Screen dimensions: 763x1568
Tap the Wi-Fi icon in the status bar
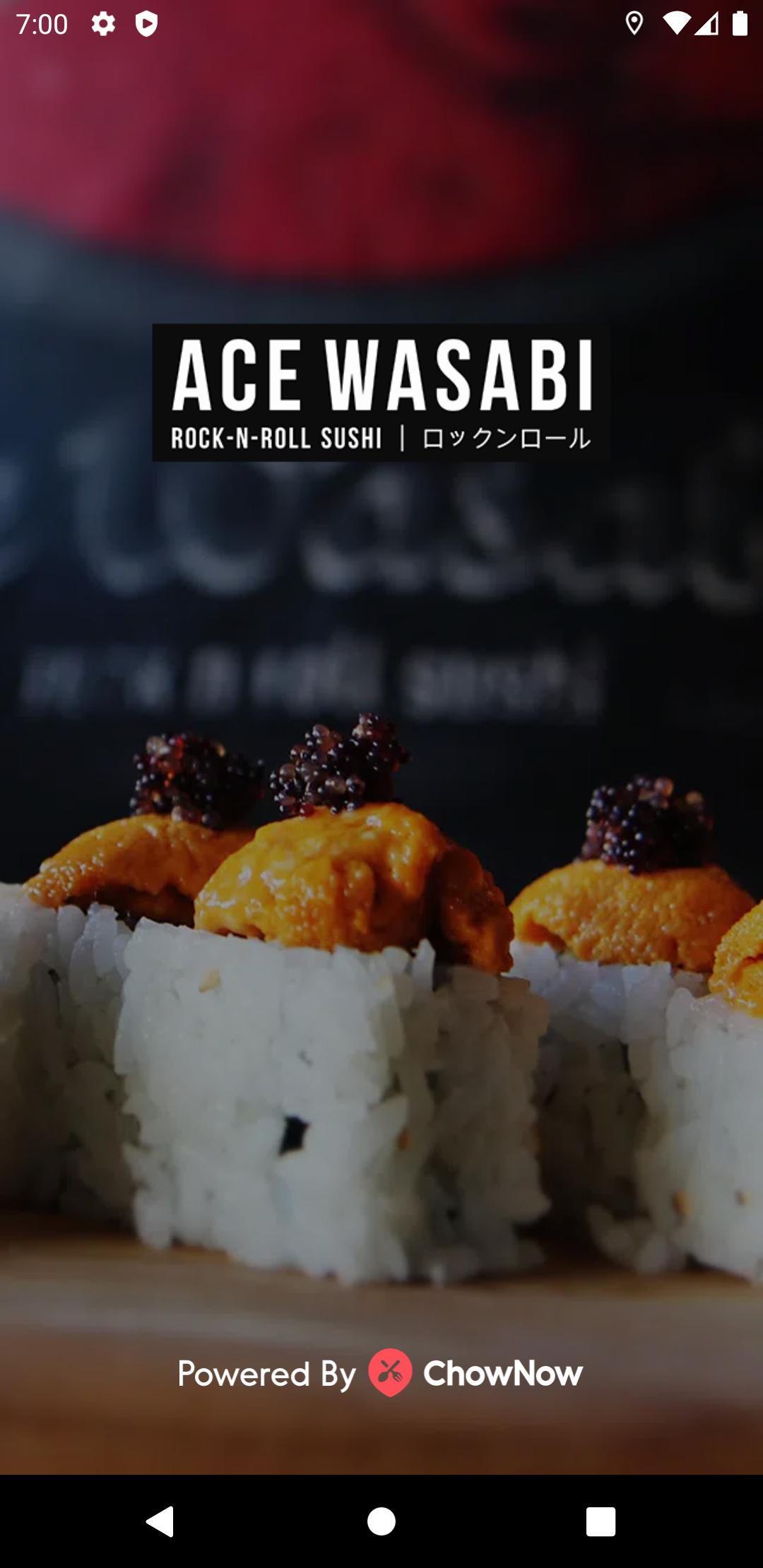pos(676,23)
